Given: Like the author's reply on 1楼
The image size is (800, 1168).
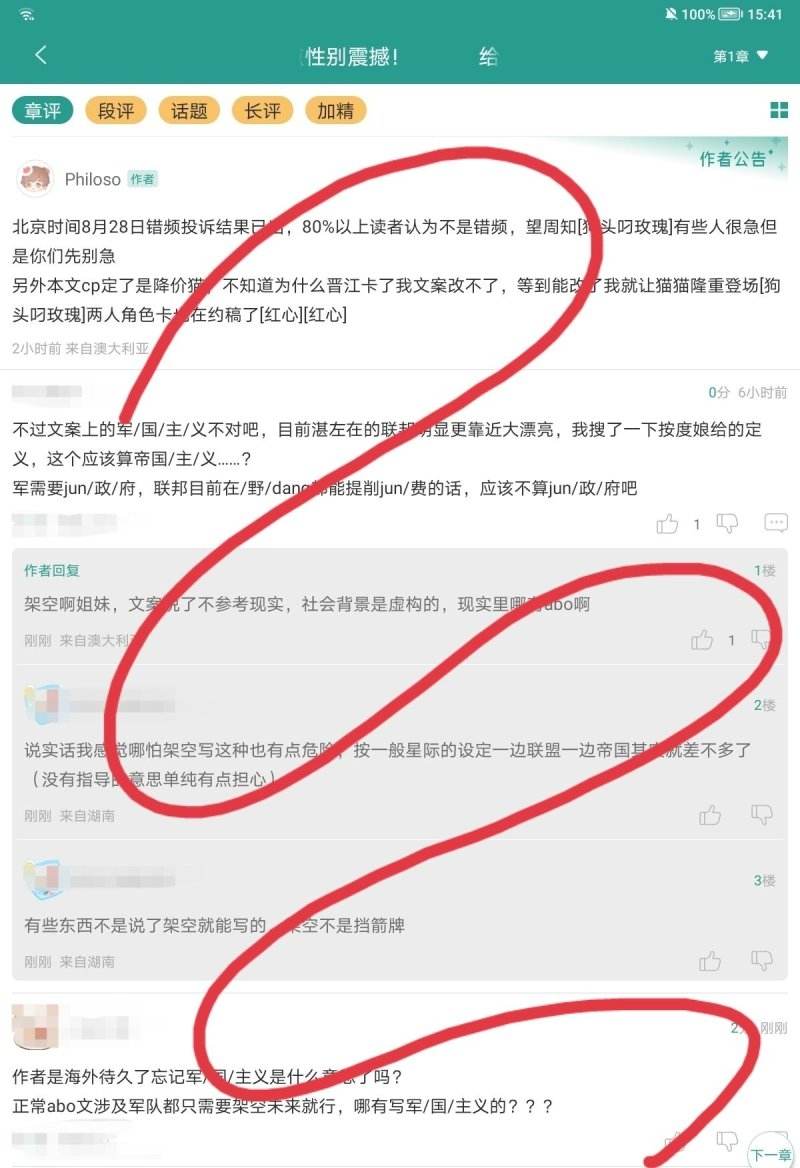Looking at the screenshot, I should pyautogui.click(x=702, y=640).
